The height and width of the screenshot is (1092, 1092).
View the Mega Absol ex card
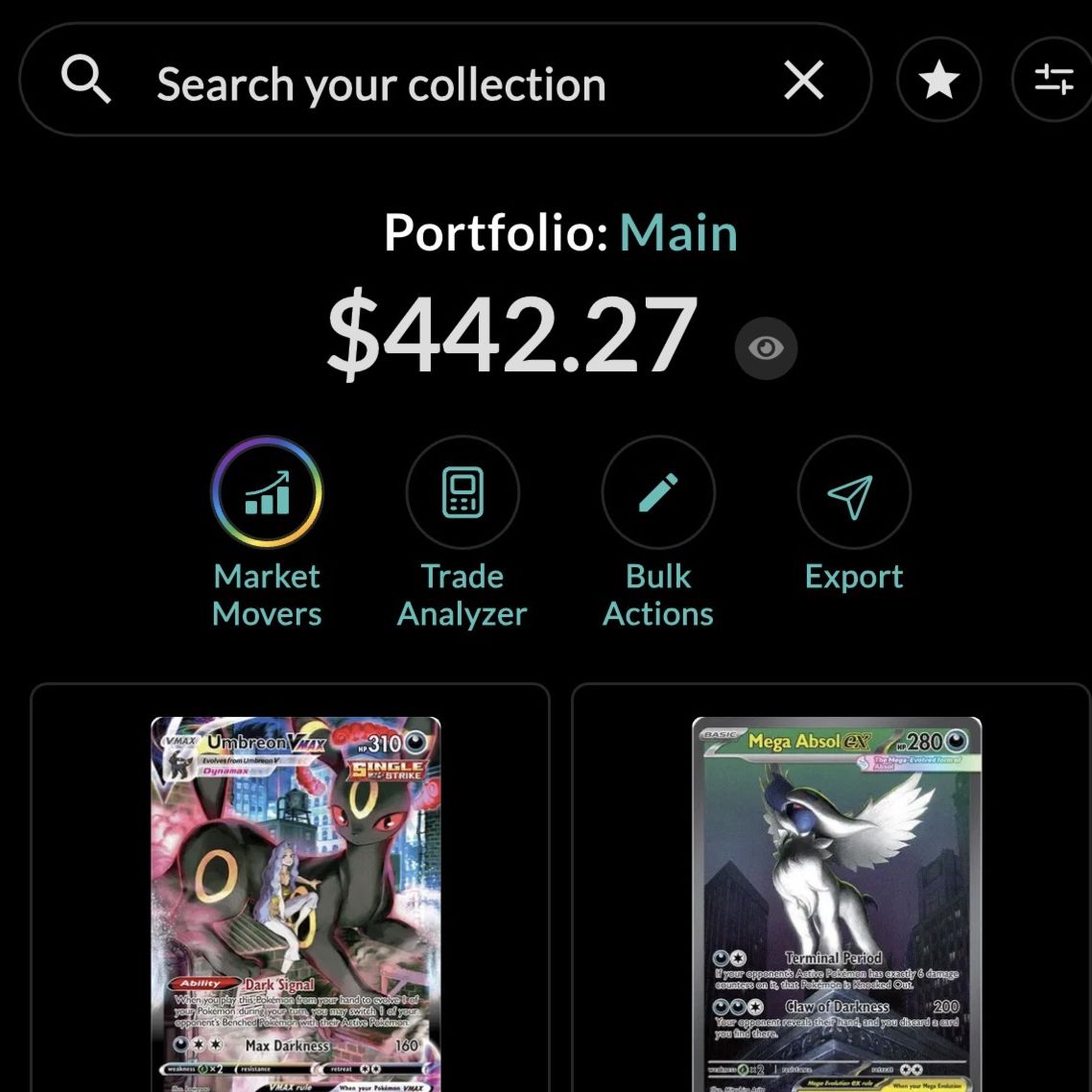click(836, 902)
